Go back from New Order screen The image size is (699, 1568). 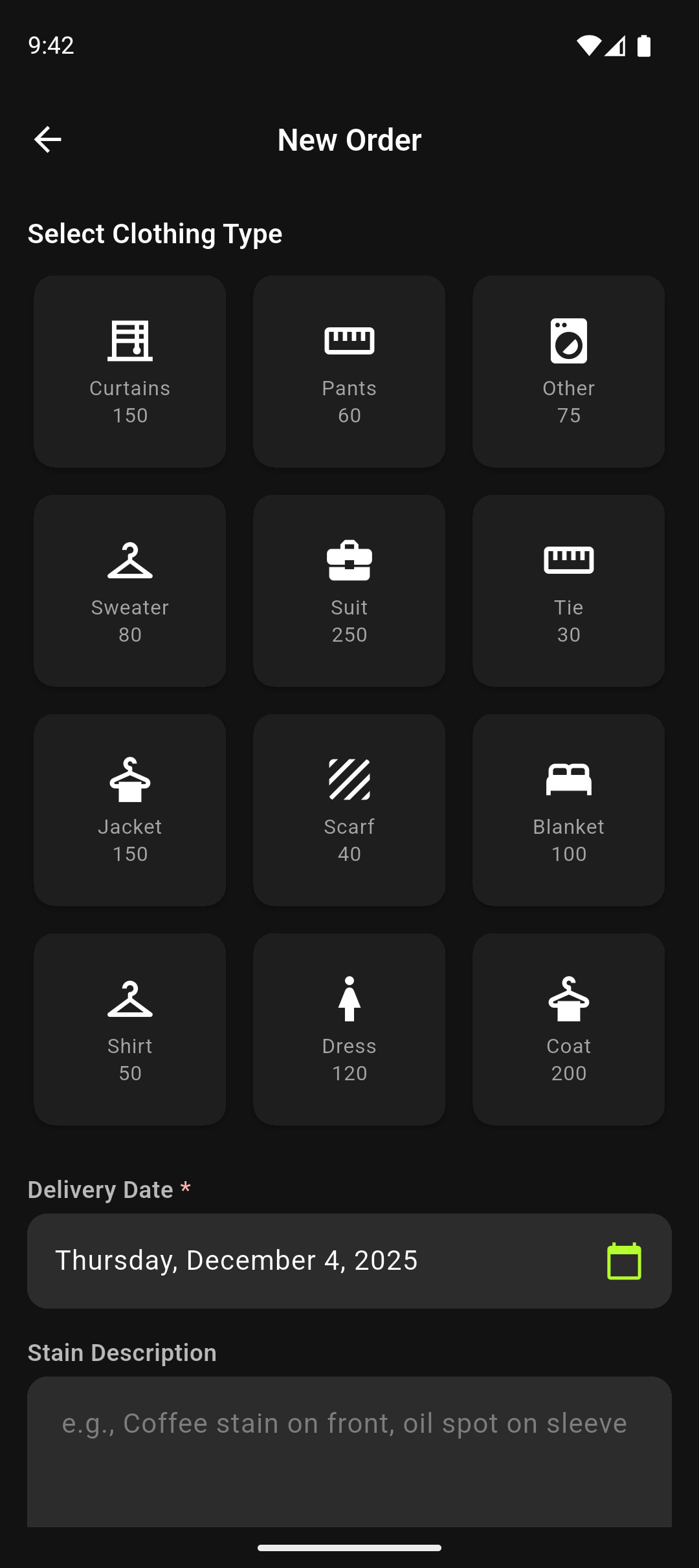pyautogui.click(x=47, y=140)
